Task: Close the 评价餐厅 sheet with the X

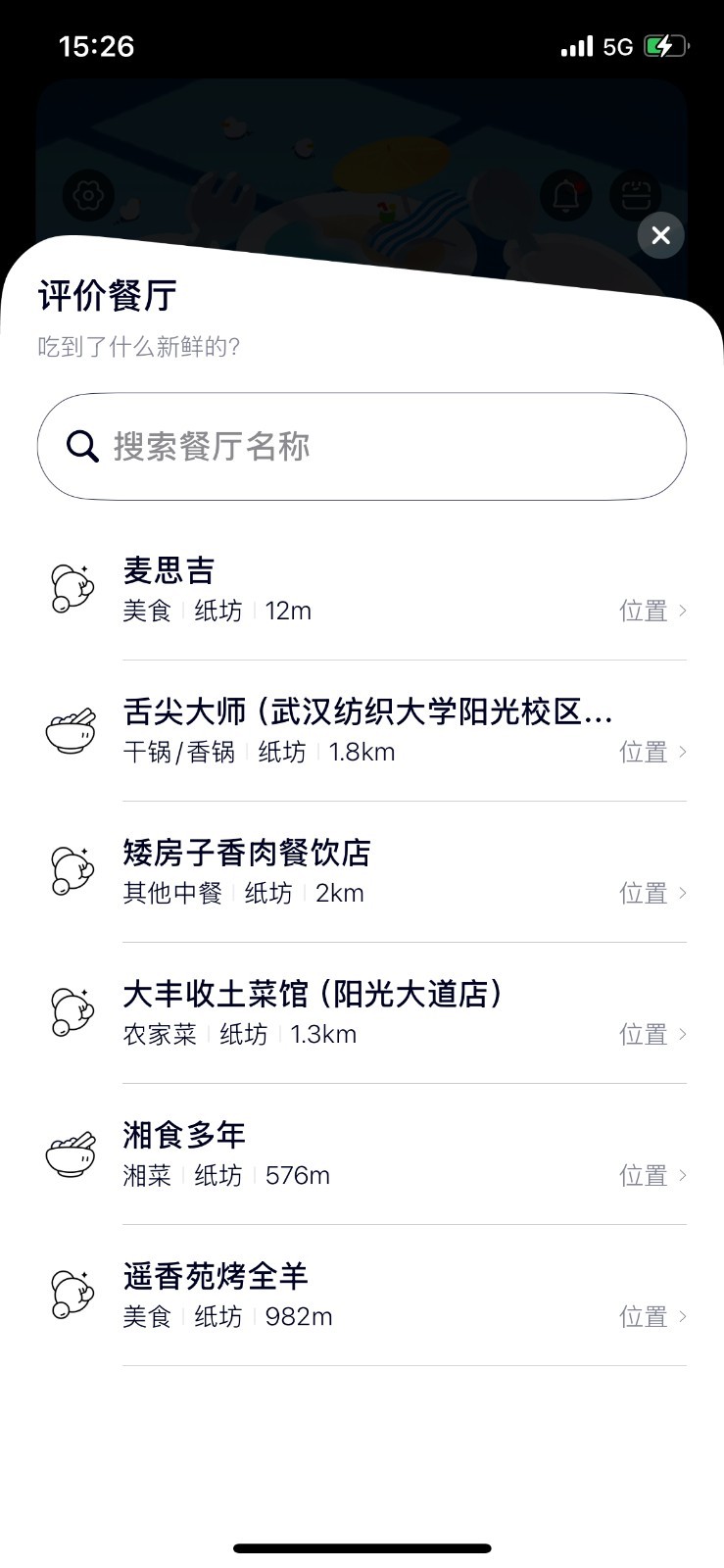Action: (660, 235)
